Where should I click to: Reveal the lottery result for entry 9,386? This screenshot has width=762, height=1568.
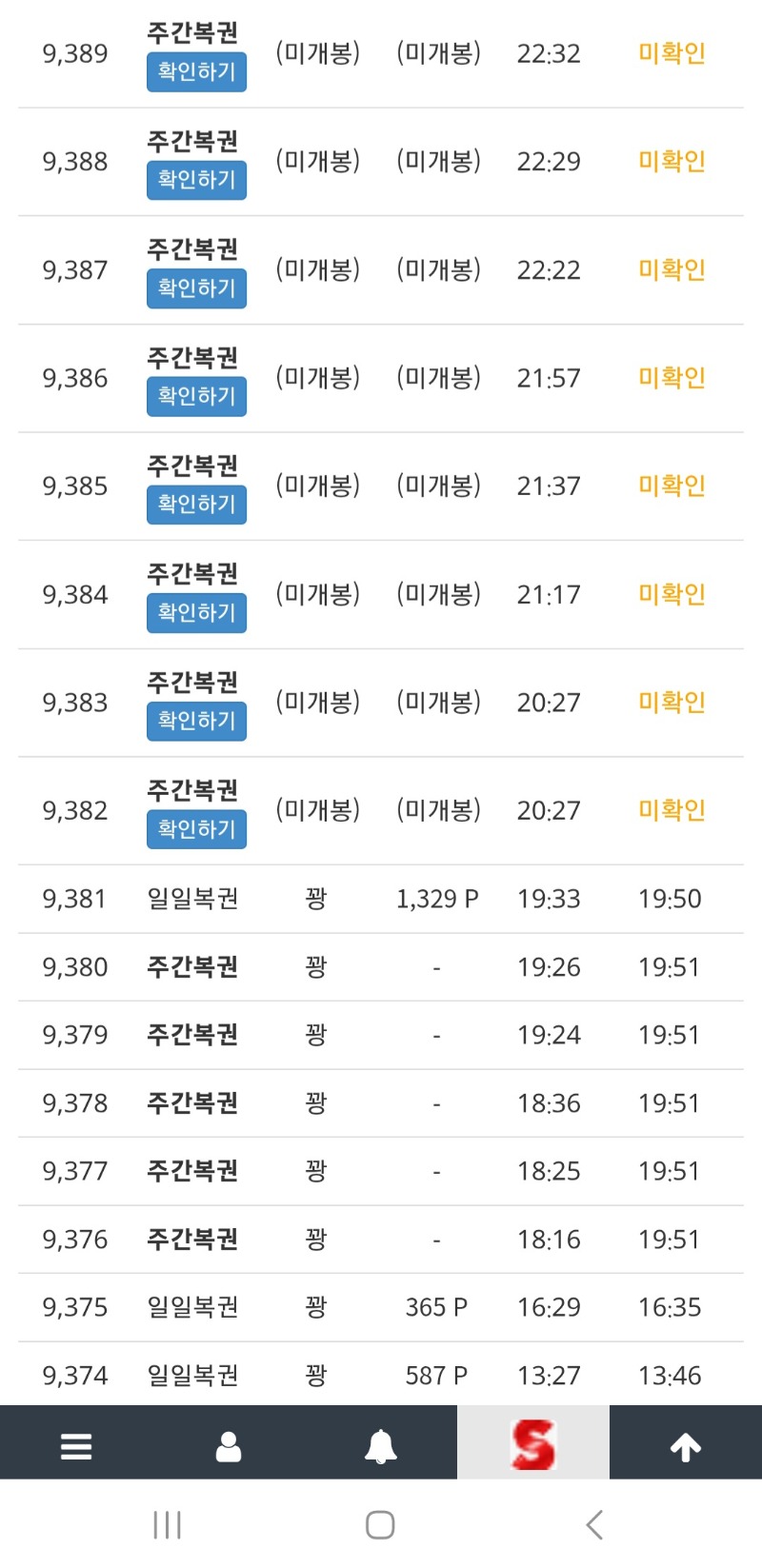(196, 396)
